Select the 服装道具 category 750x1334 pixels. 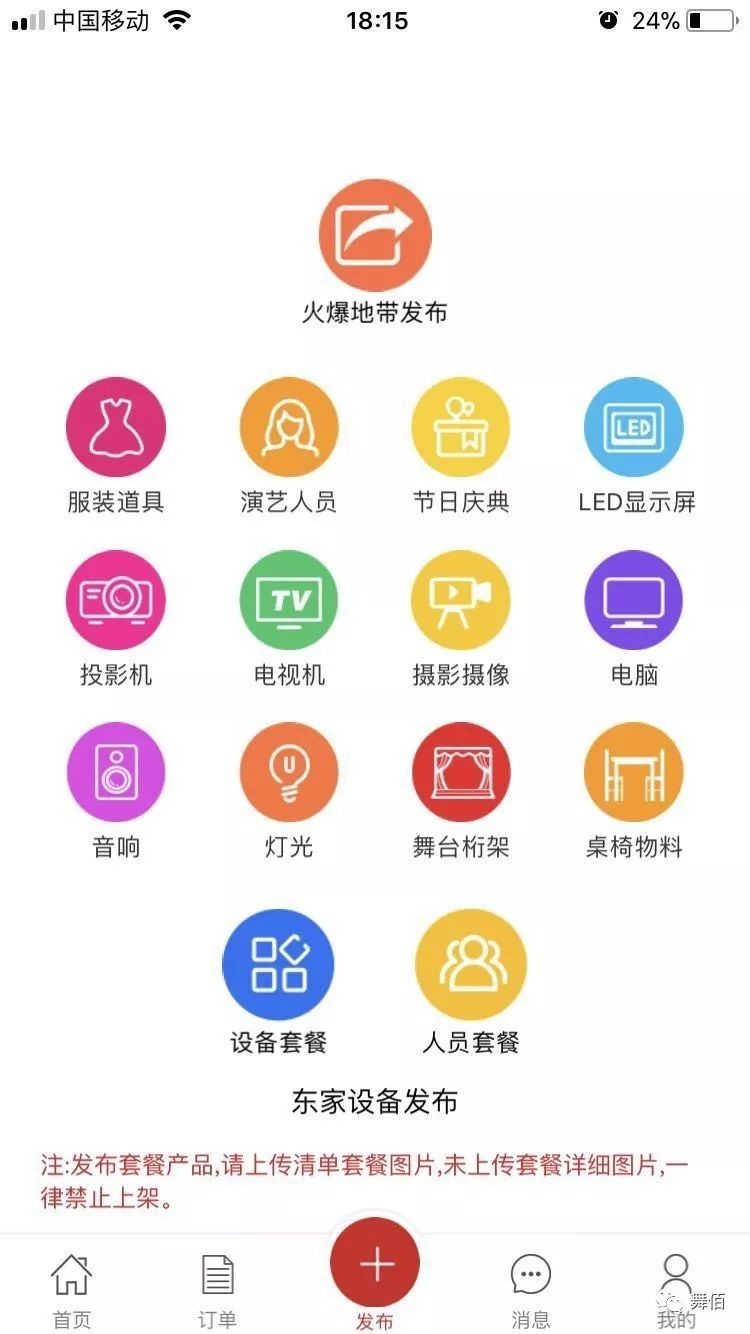115,426
